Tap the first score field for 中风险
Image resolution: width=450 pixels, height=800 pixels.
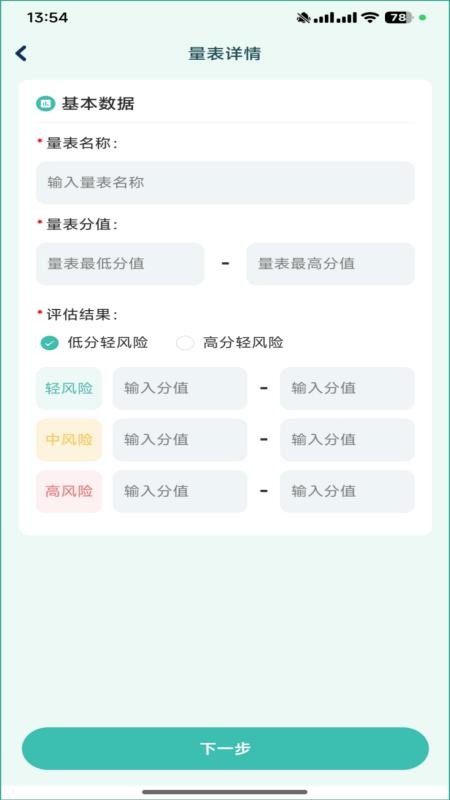[180, 440]
